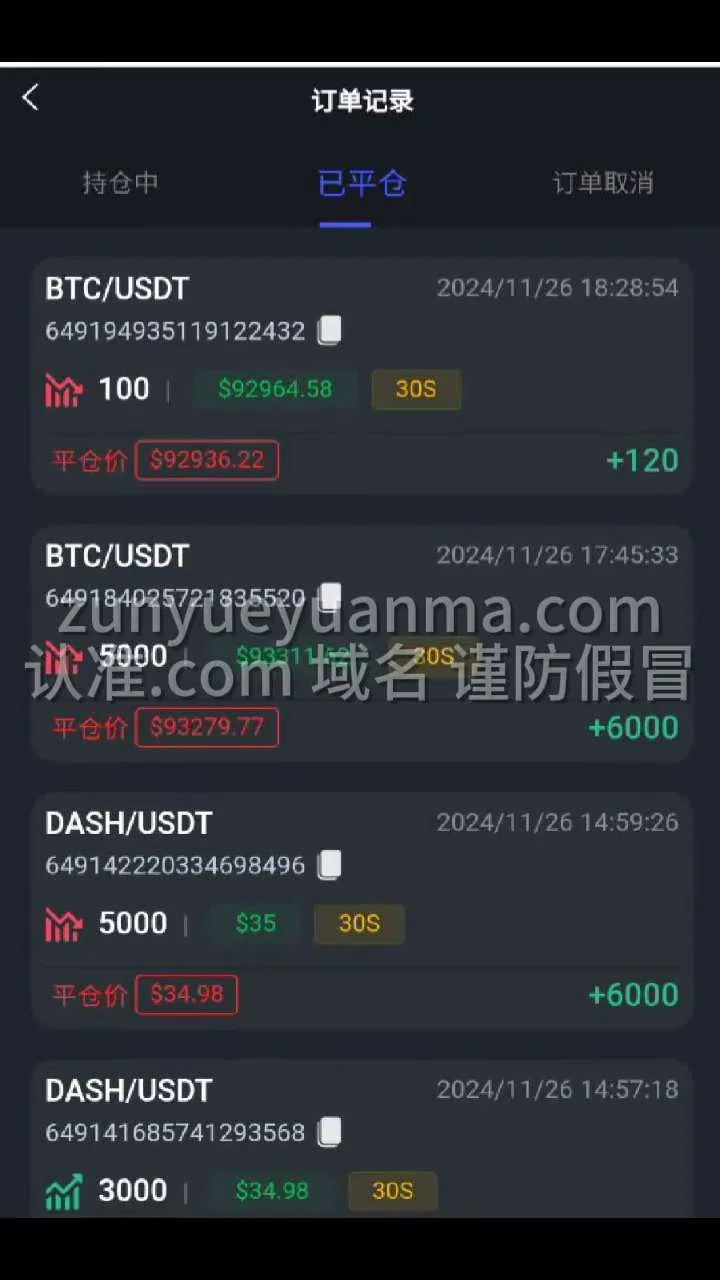Open the 订单取消 tab
The width and height of the screenshot is (720, 1280).
tap(603, 183)
